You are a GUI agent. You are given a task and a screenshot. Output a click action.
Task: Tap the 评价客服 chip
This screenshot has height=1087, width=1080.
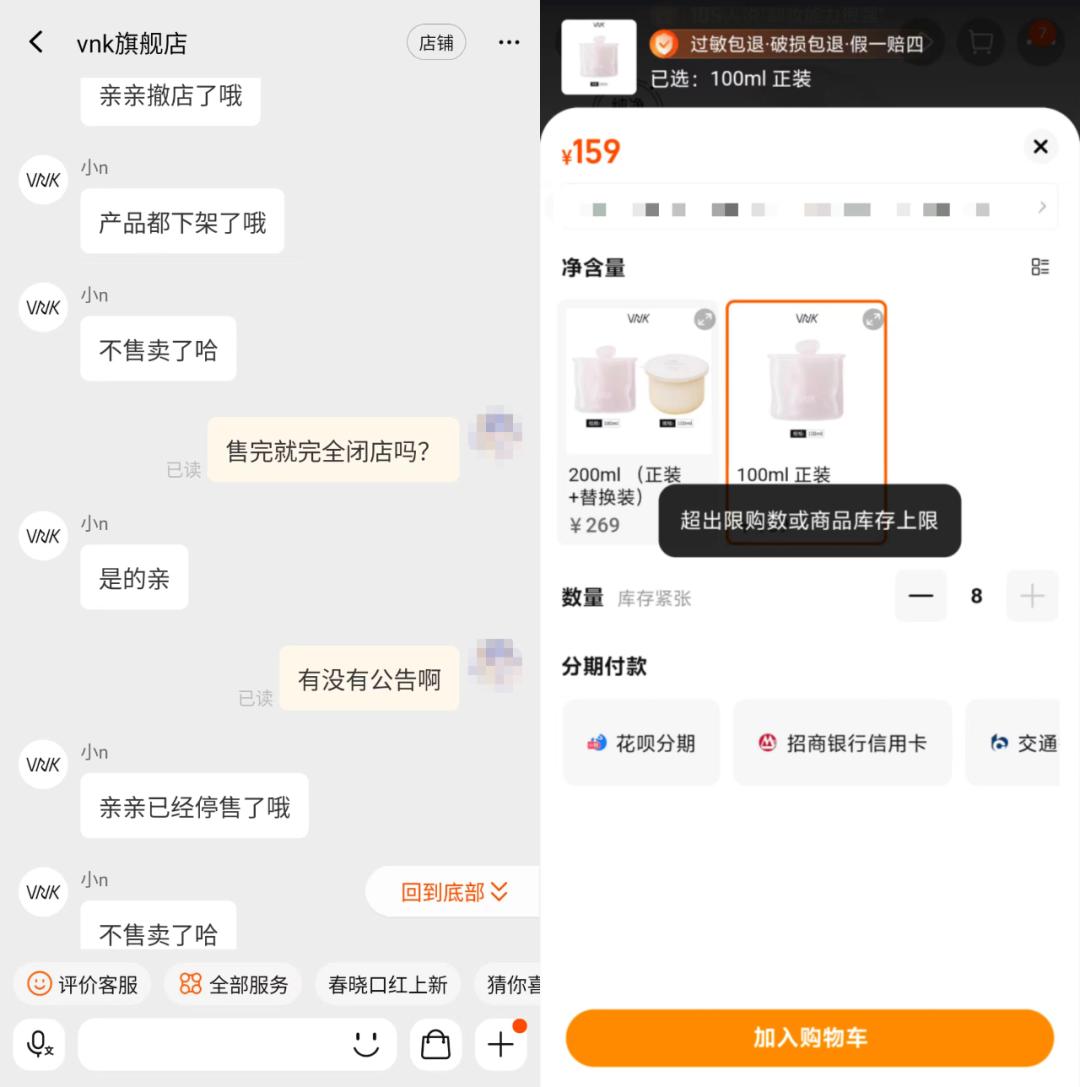83,984
